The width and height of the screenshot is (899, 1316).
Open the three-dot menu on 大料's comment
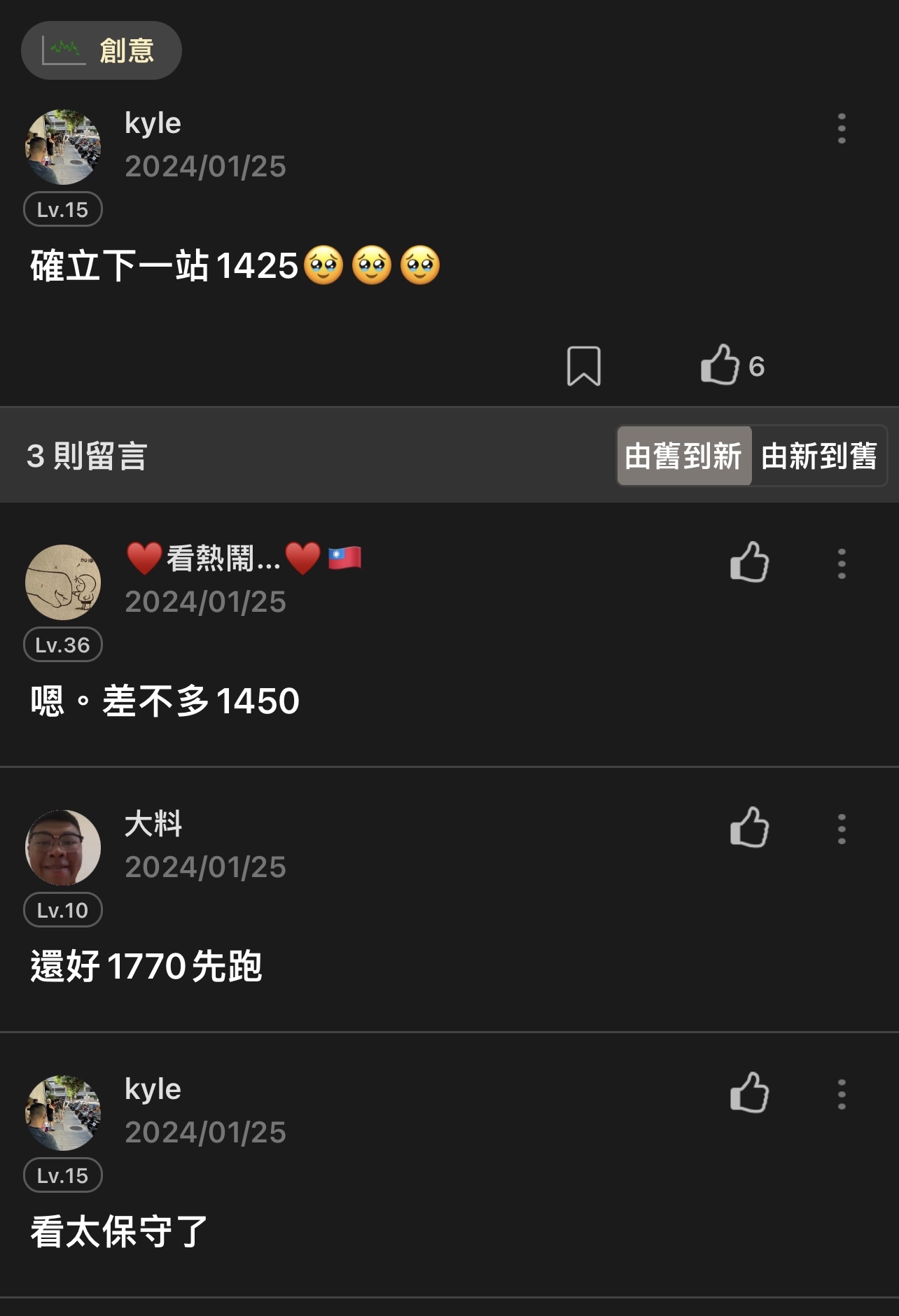click(x=841, y=830)
